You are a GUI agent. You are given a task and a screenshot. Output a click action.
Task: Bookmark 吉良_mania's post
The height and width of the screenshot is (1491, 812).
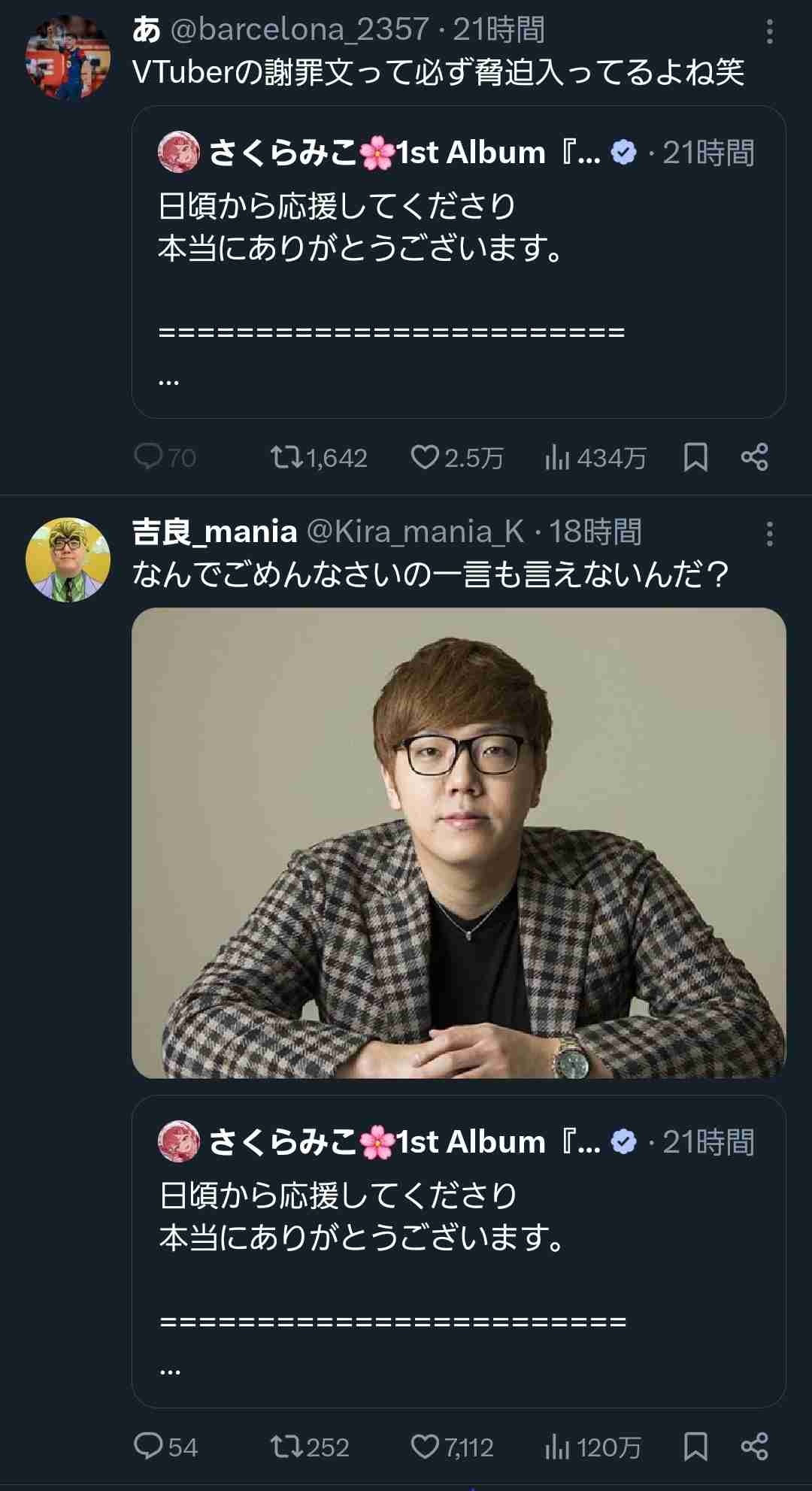click(695, 1447)
